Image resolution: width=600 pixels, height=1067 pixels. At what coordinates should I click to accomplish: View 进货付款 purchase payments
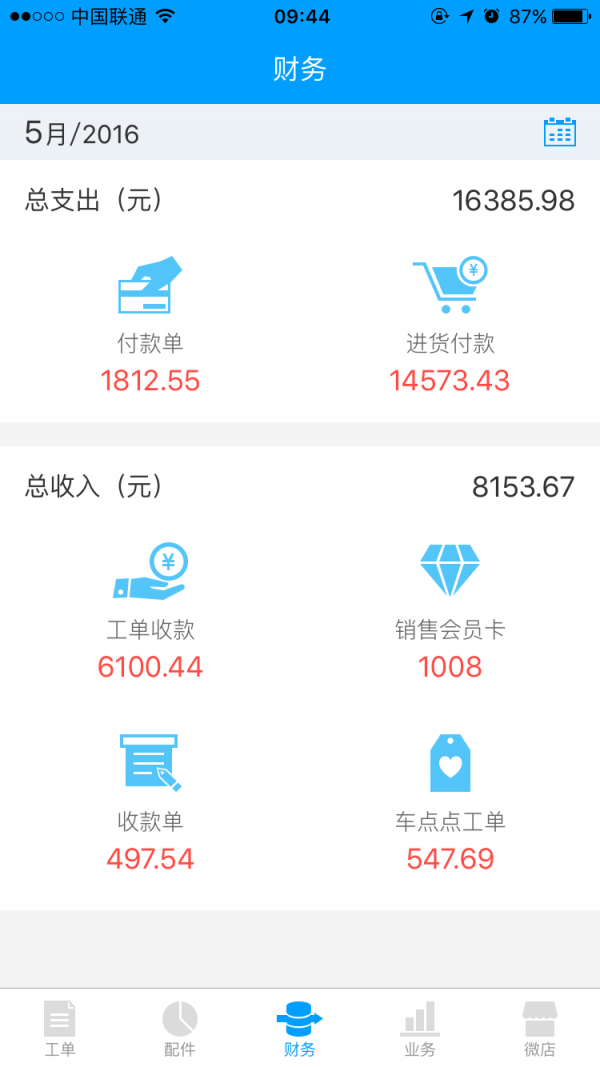[450, 325]
